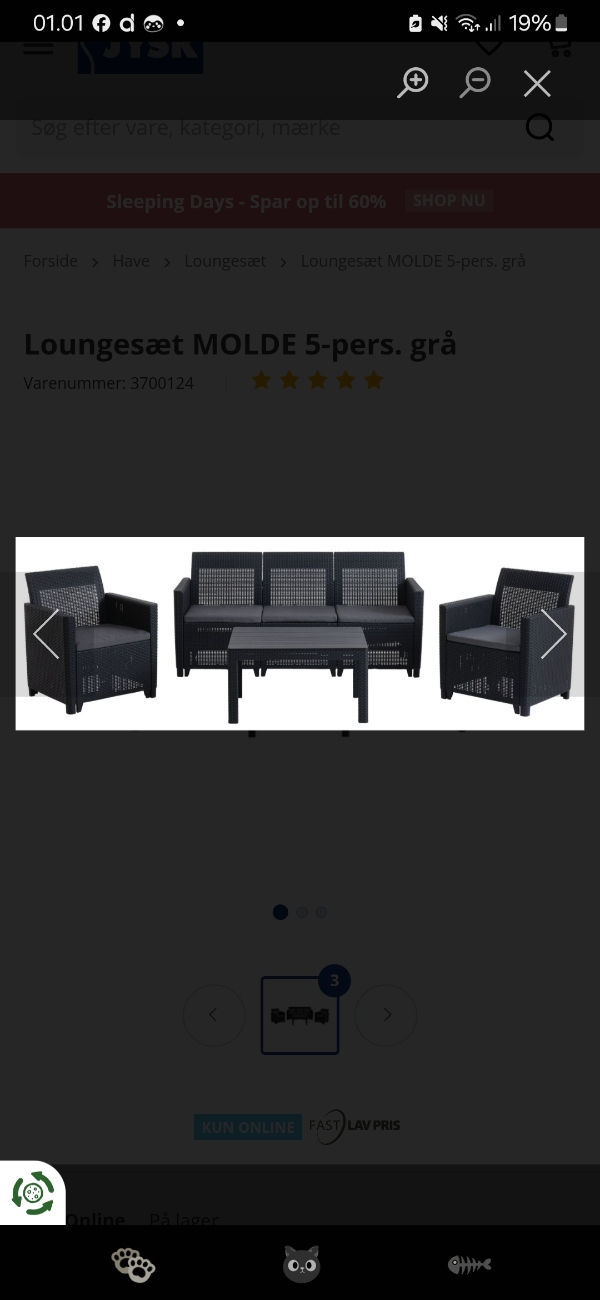Close the image lightbox viewer
This screenshot has width=600, height=1300.
point(537,84)
